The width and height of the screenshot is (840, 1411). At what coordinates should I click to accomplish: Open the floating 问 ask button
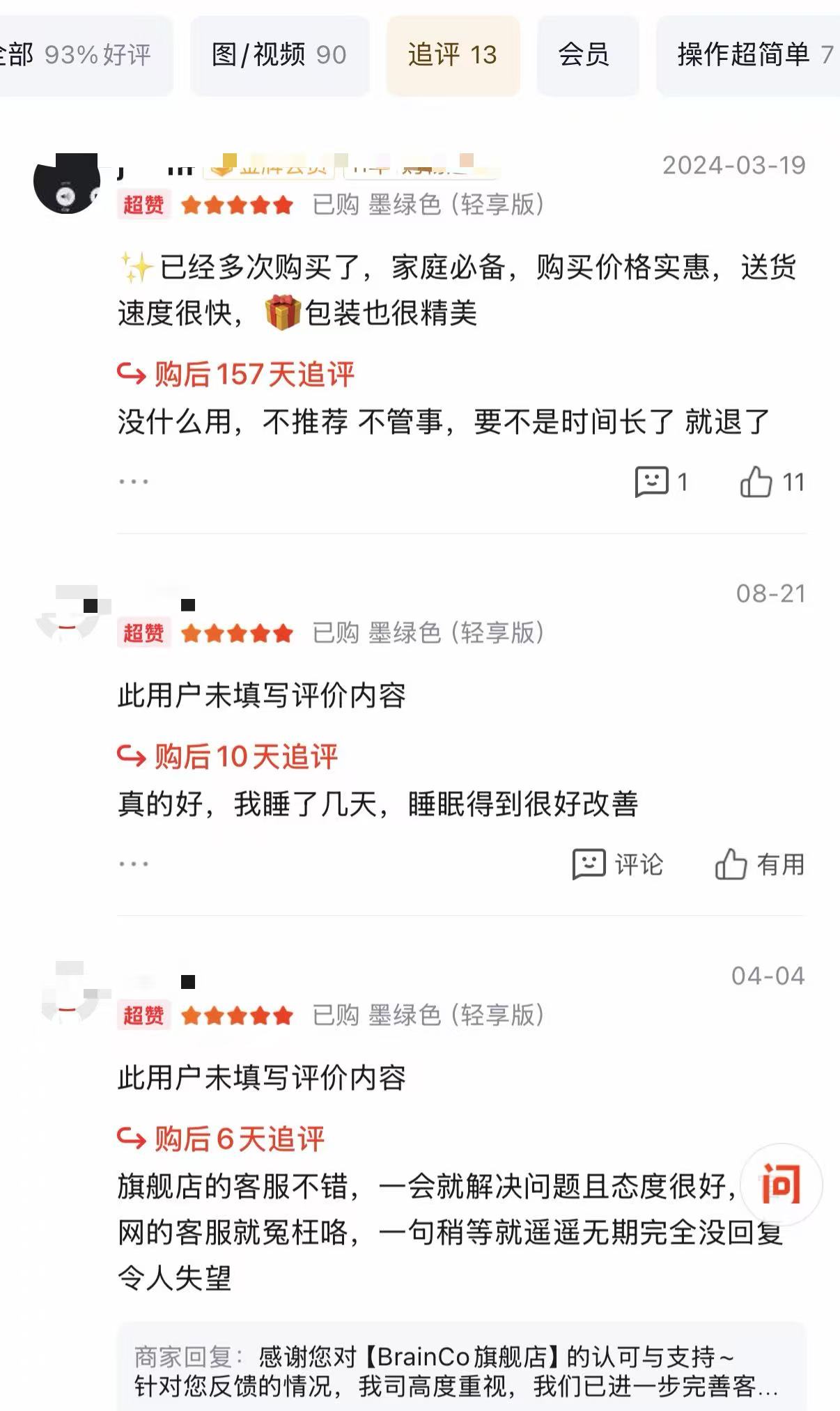[x=781, y=1184]
